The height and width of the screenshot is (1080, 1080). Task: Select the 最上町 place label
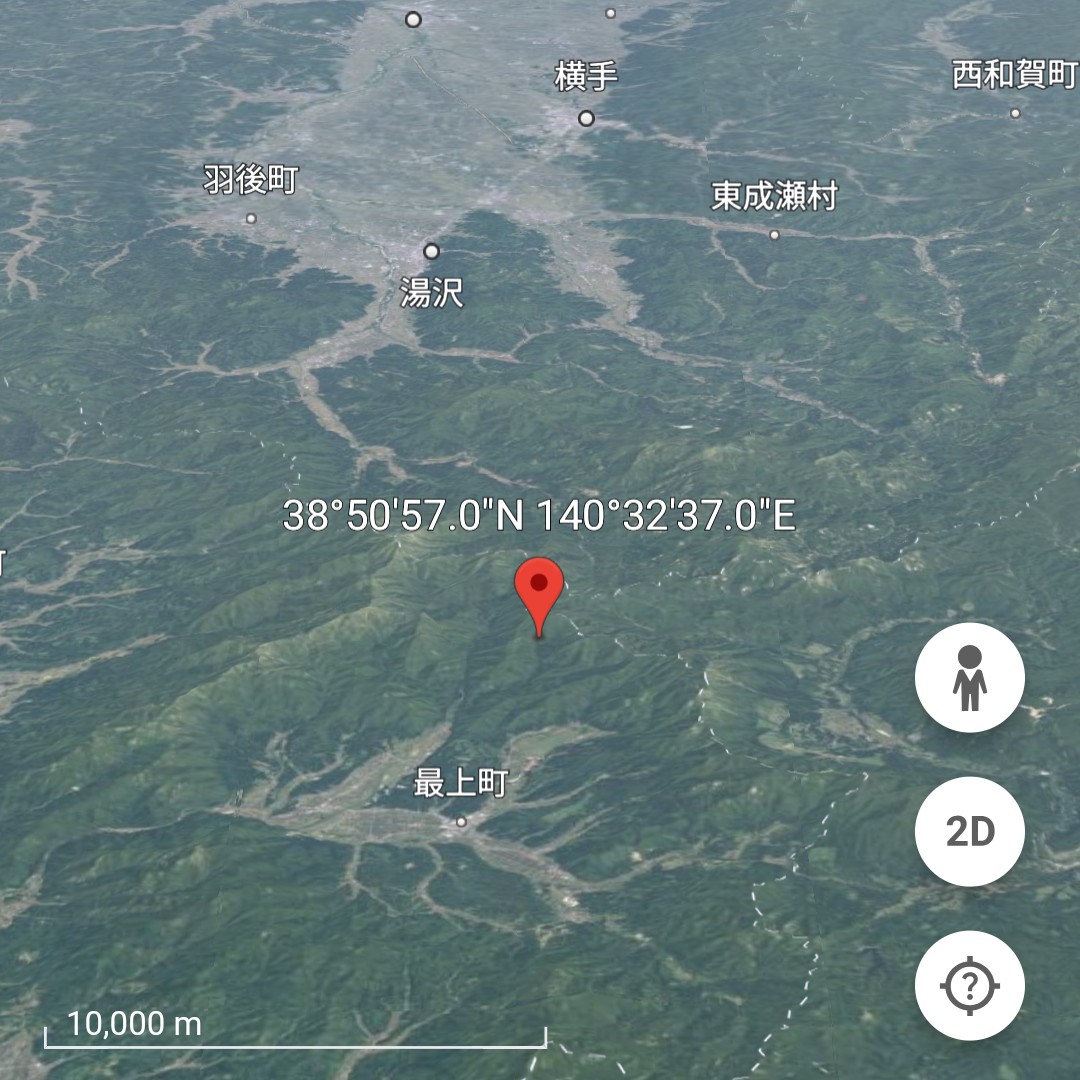[x=461, y=785]
